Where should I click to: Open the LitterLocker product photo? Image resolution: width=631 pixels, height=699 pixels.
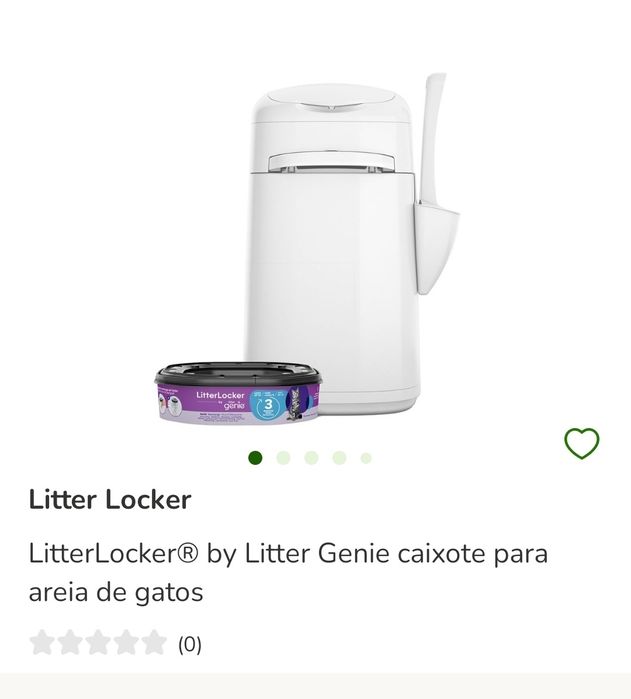pos(315,250)
